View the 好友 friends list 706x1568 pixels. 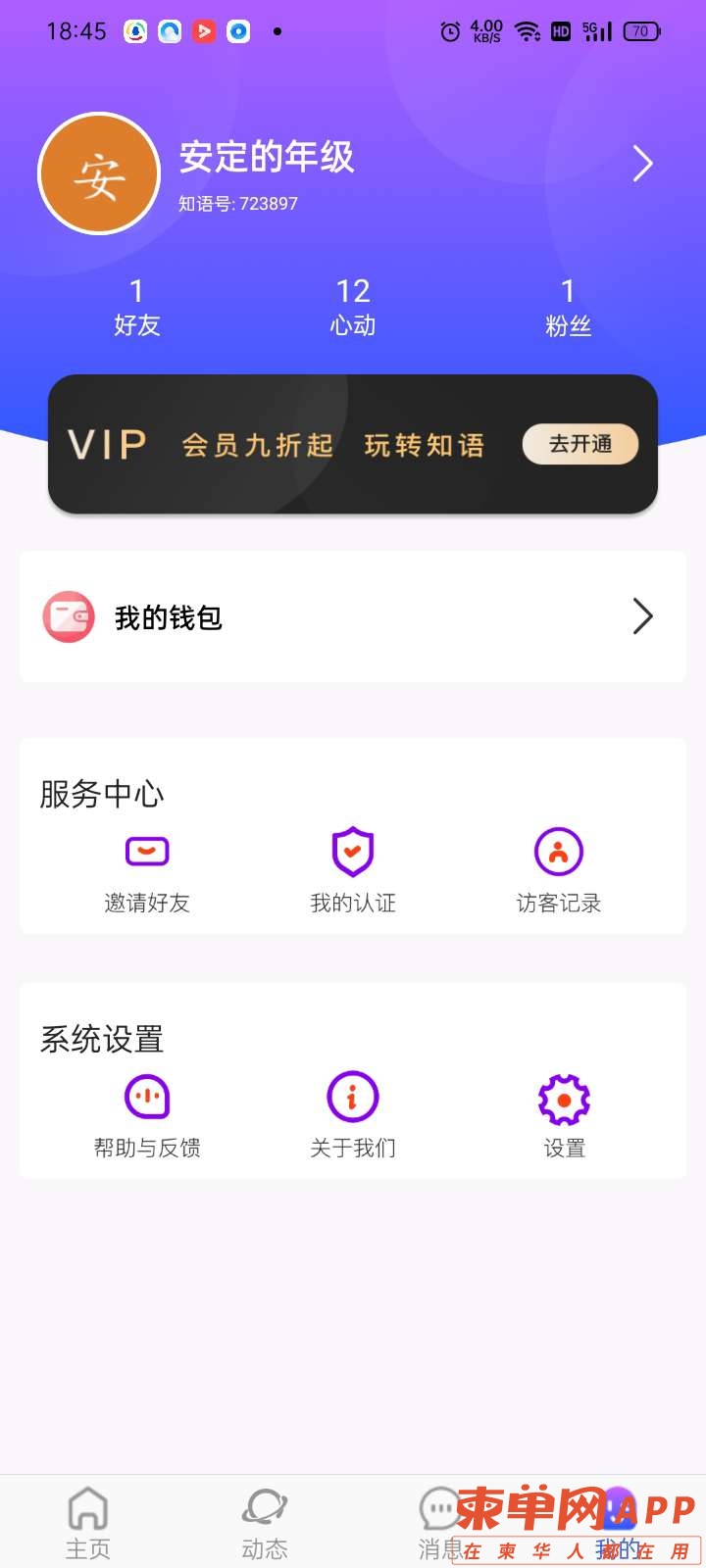click(x=136, y=307)
